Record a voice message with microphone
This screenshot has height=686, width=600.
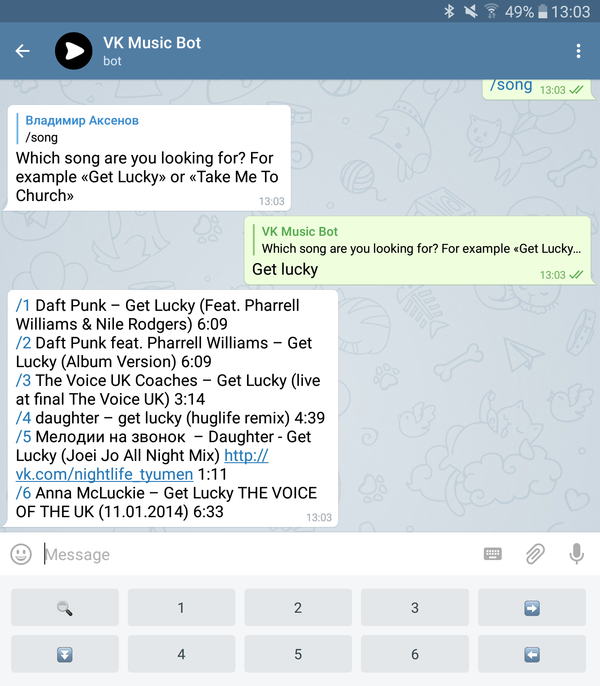pyautogui.click(x=576, y=554)
